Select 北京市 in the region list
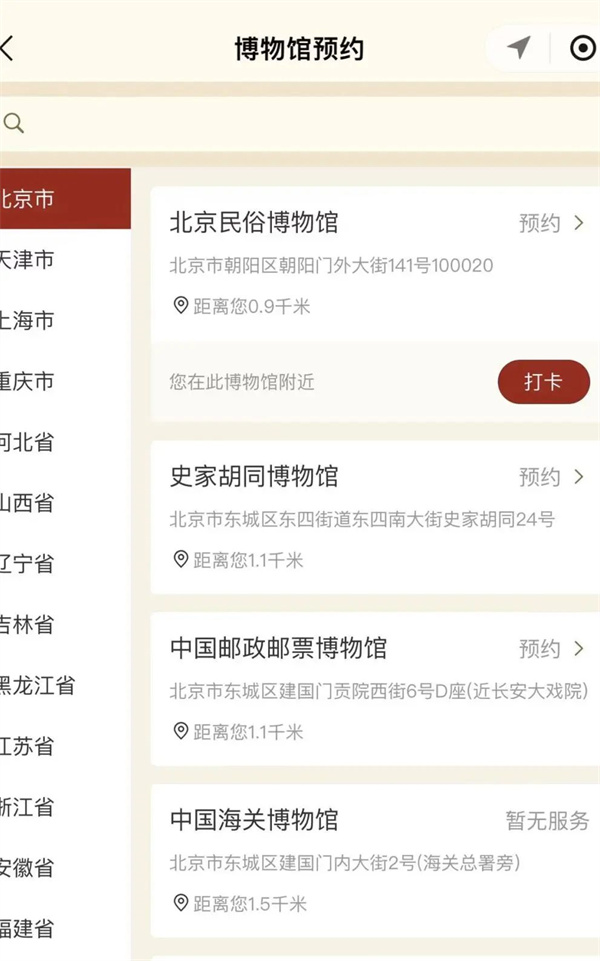The width and height of the screenshot is (600, 961). (65, 199)
